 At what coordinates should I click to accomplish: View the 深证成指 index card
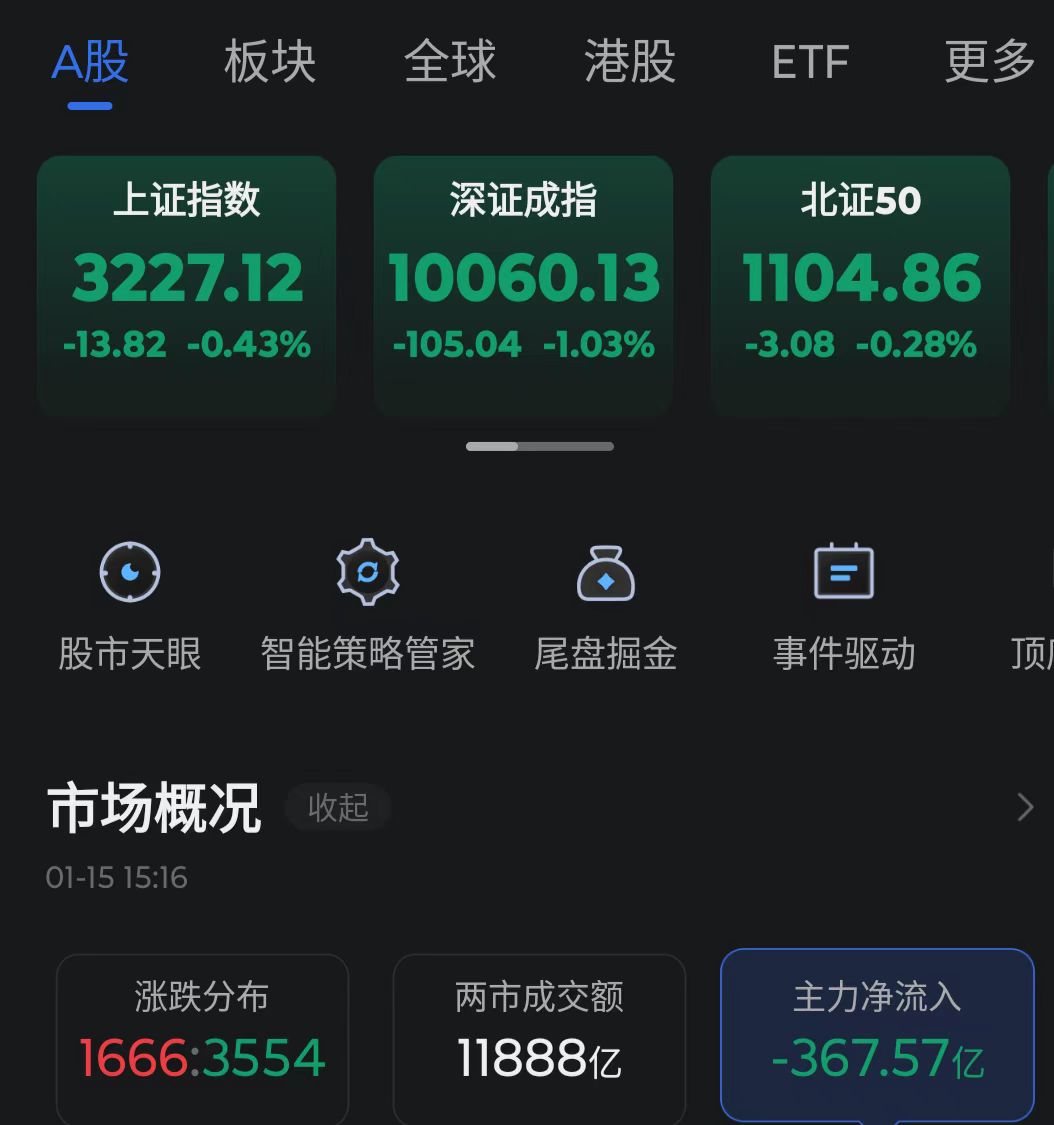tap(523, 286)
